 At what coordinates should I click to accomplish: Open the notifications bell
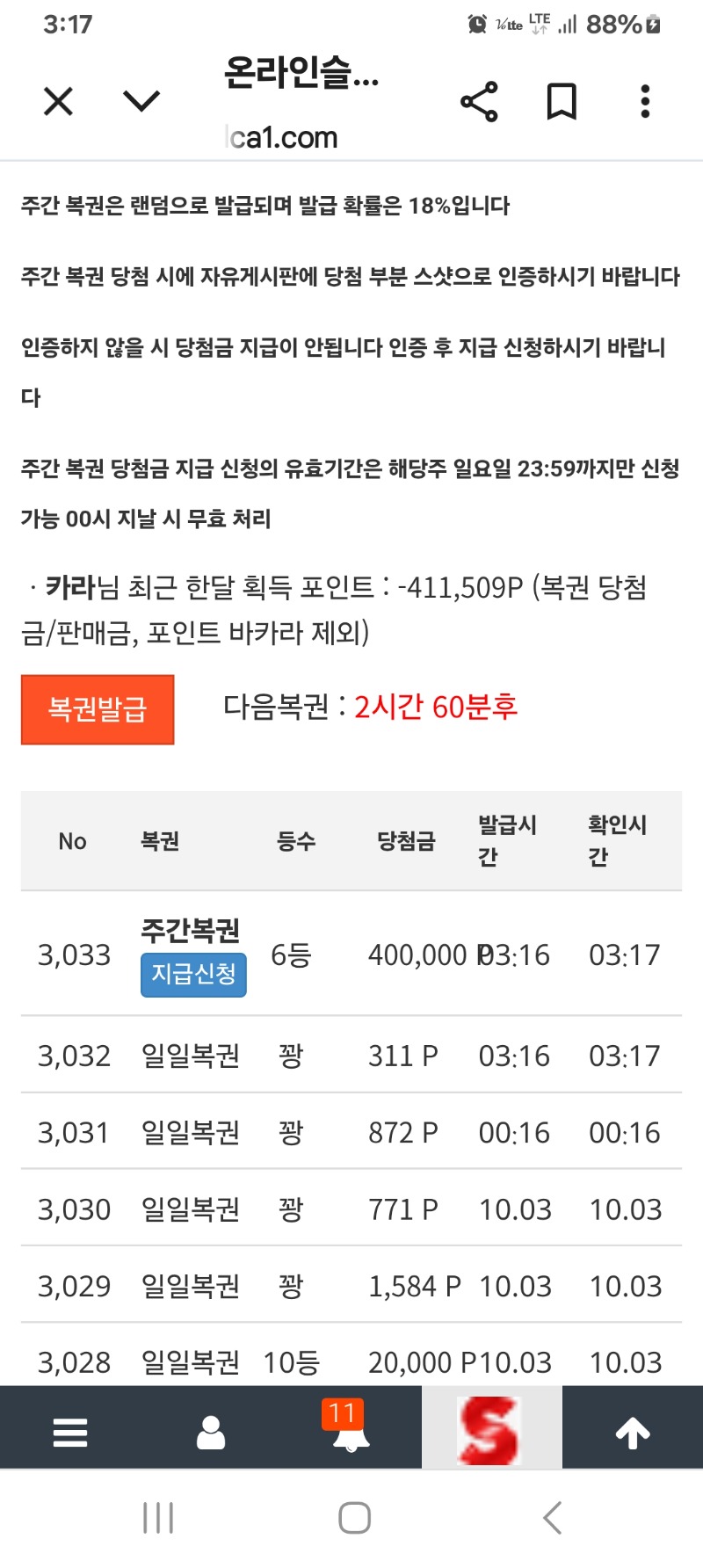(x=350, y=1434)
